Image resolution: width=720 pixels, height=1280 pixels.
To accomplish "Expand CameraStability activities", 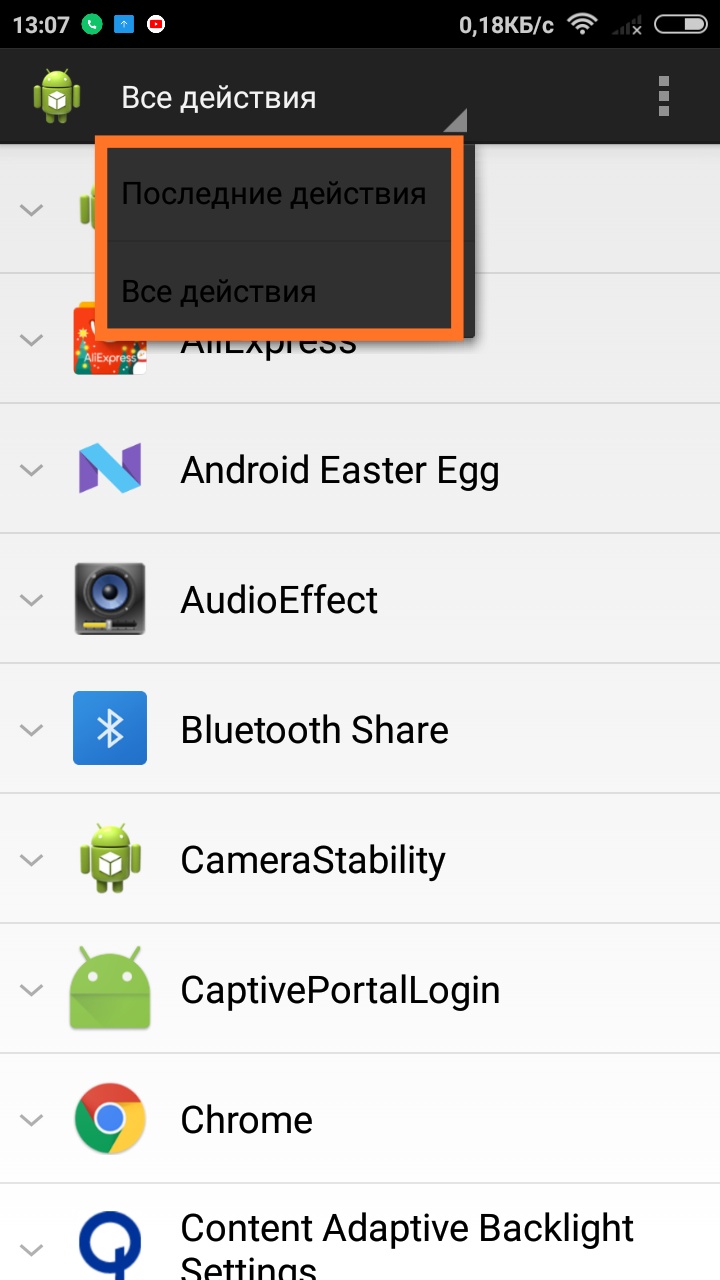I will click(x=360, y=859).
